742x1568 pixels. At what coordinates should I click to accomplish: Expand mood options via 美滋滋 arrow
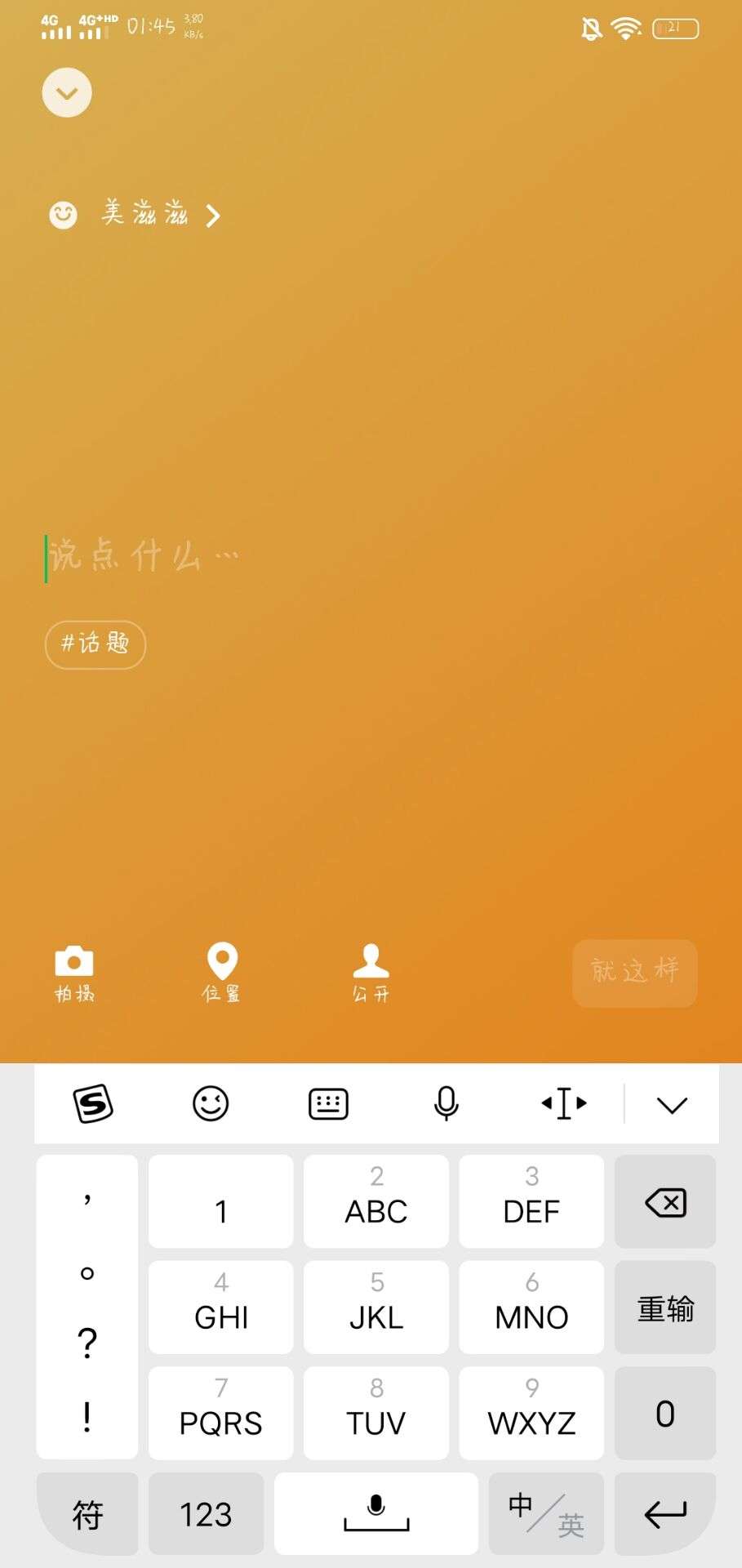click(x=213, y=216)
